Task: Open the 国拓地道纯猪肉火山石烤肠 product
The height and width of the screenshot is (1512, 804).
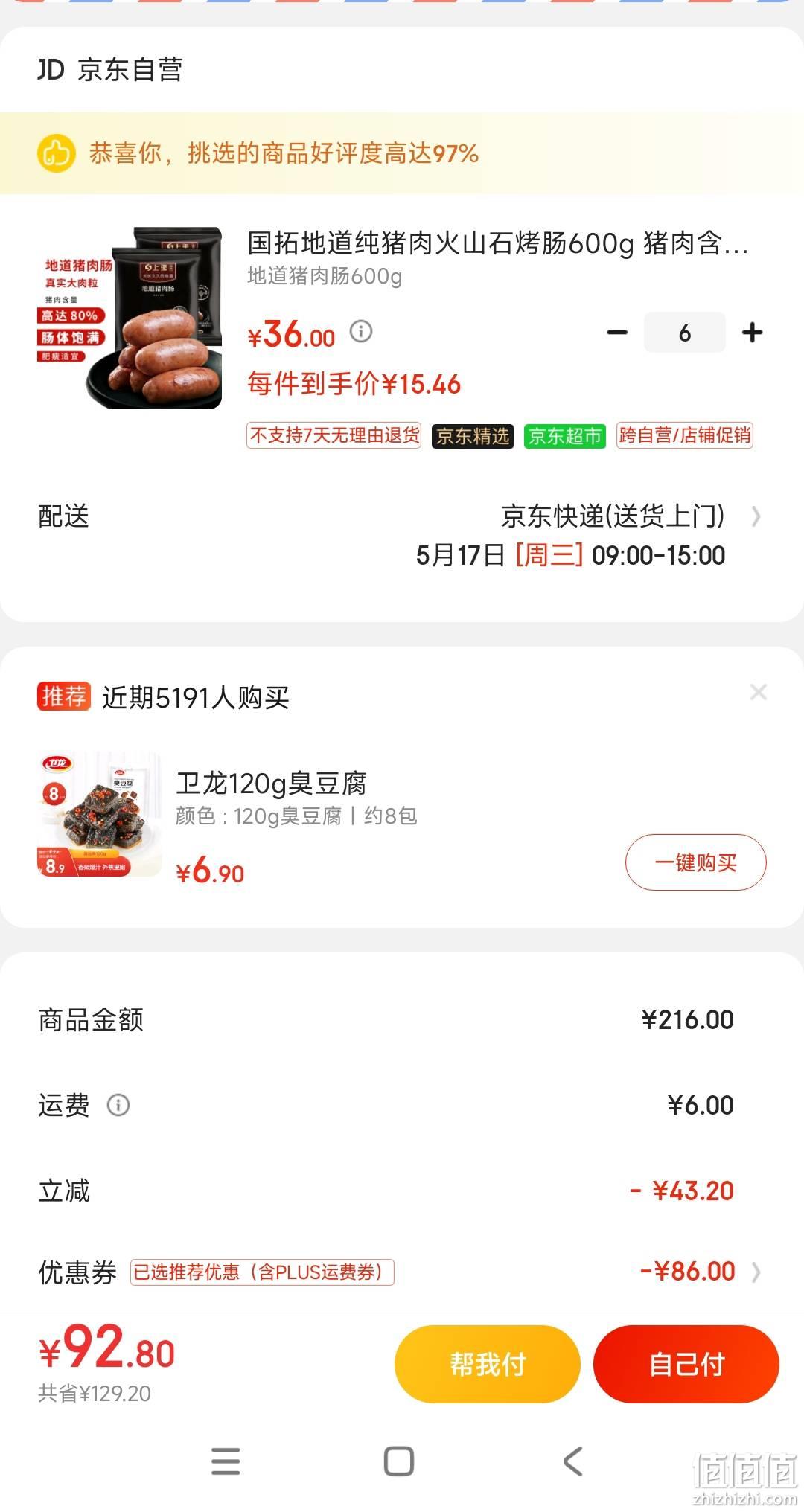Action: [497, 243]
